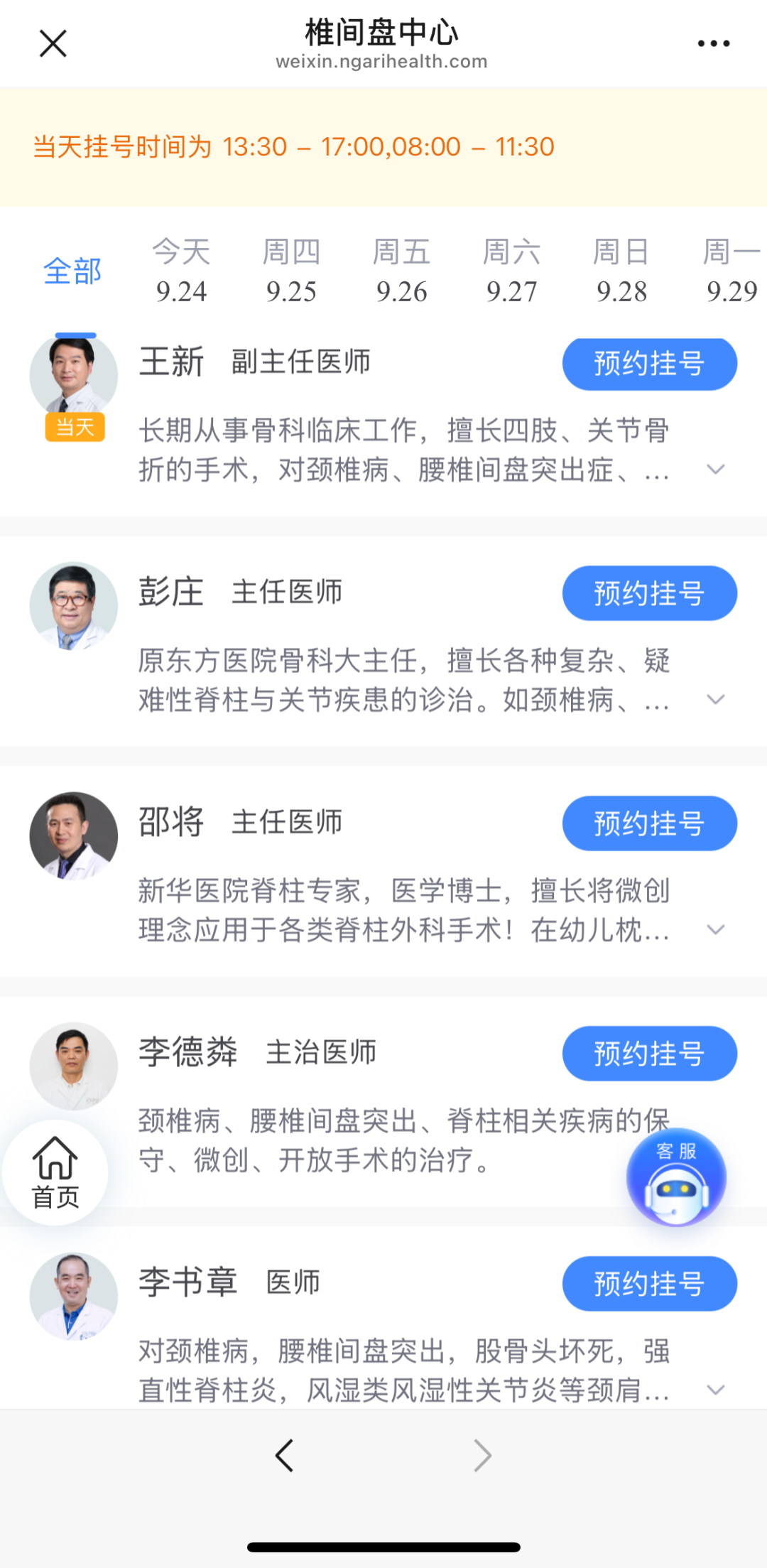Screen dimensions: 767x1568
Task: Go back with the browser back arrow
Action: (285, 1455)
